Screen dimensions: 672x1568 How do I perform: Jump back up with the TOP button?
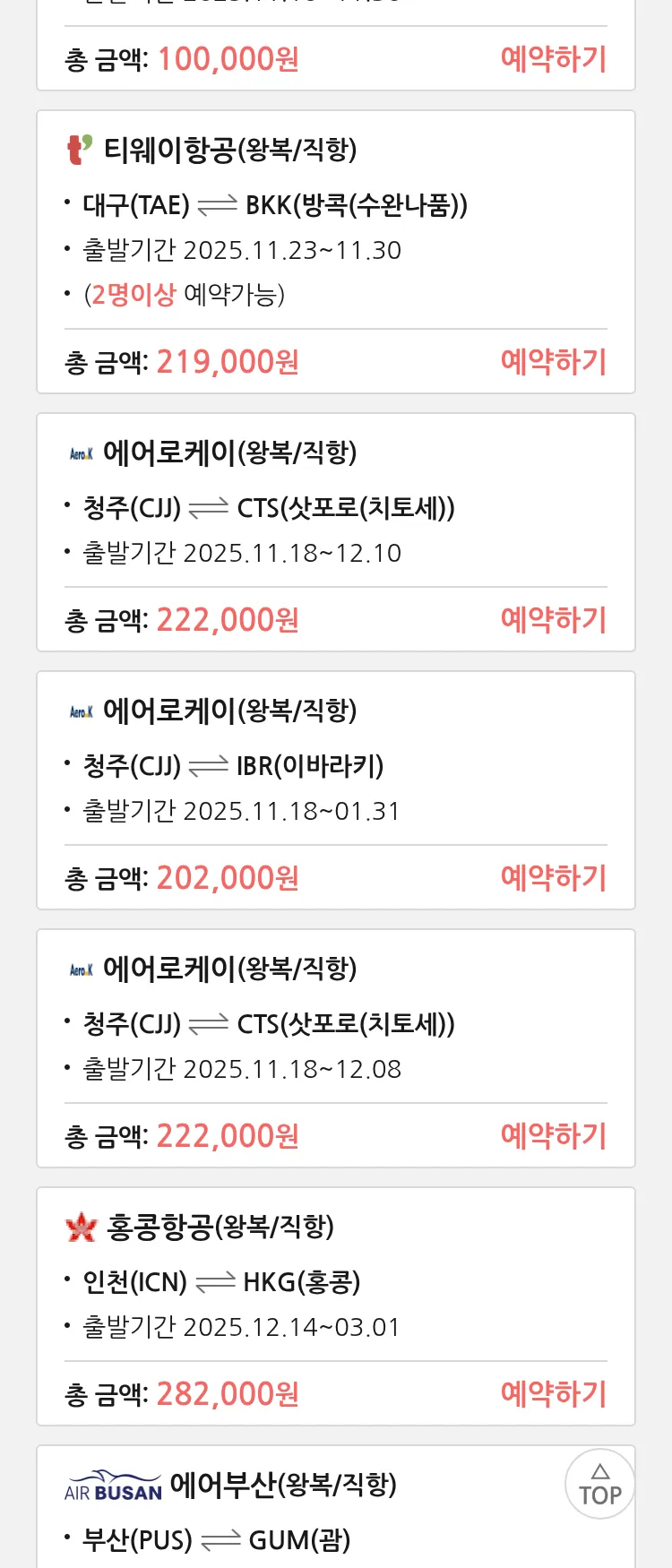[599, 1485]
